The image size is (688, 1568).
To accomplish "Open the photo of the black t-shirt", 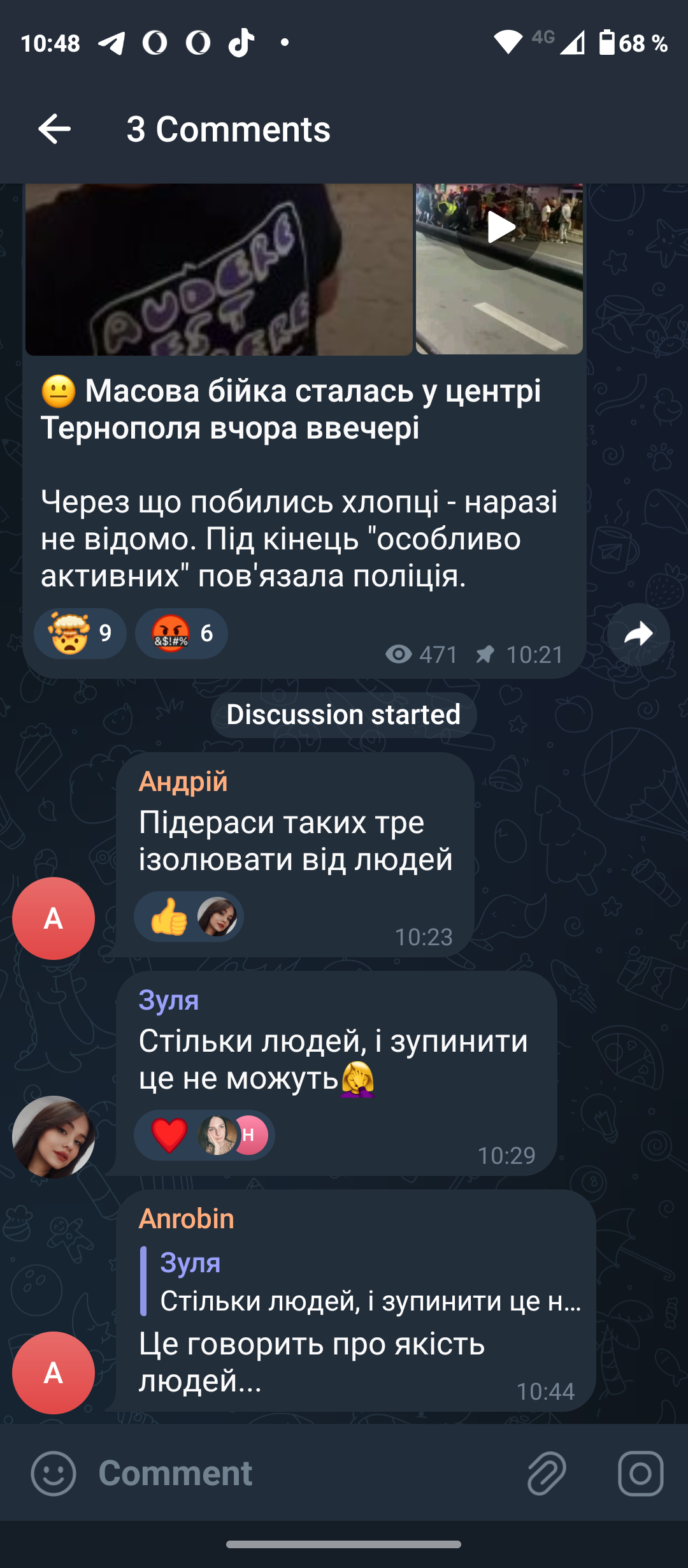I will [219, 269].
